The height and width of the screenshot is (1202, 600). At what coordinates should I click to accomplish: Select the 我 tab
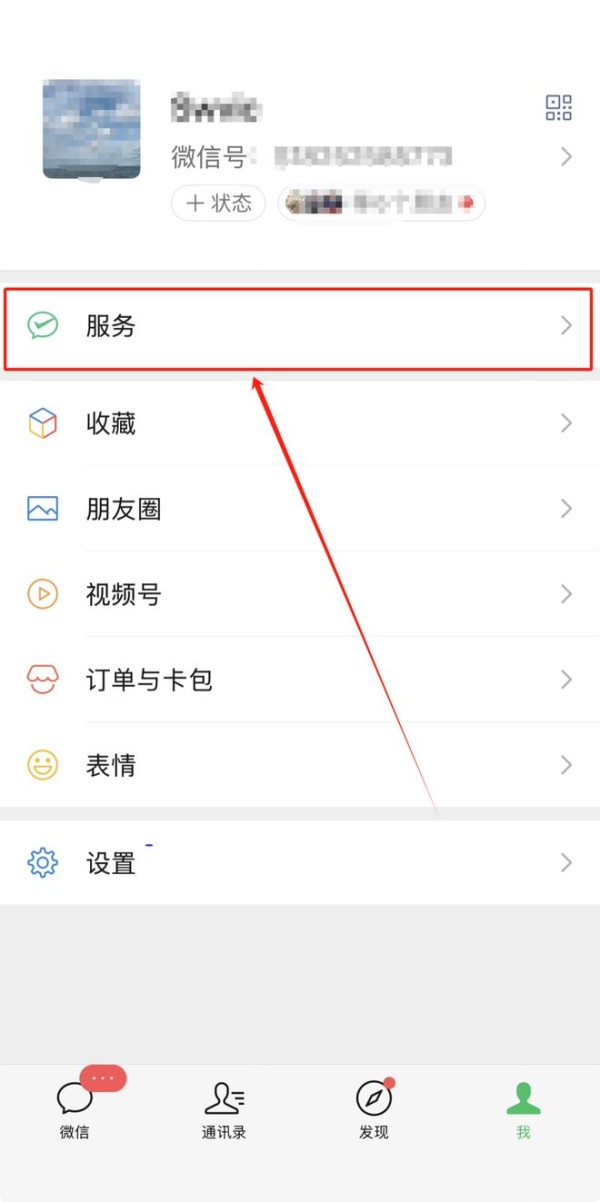tap(523, 1109)
